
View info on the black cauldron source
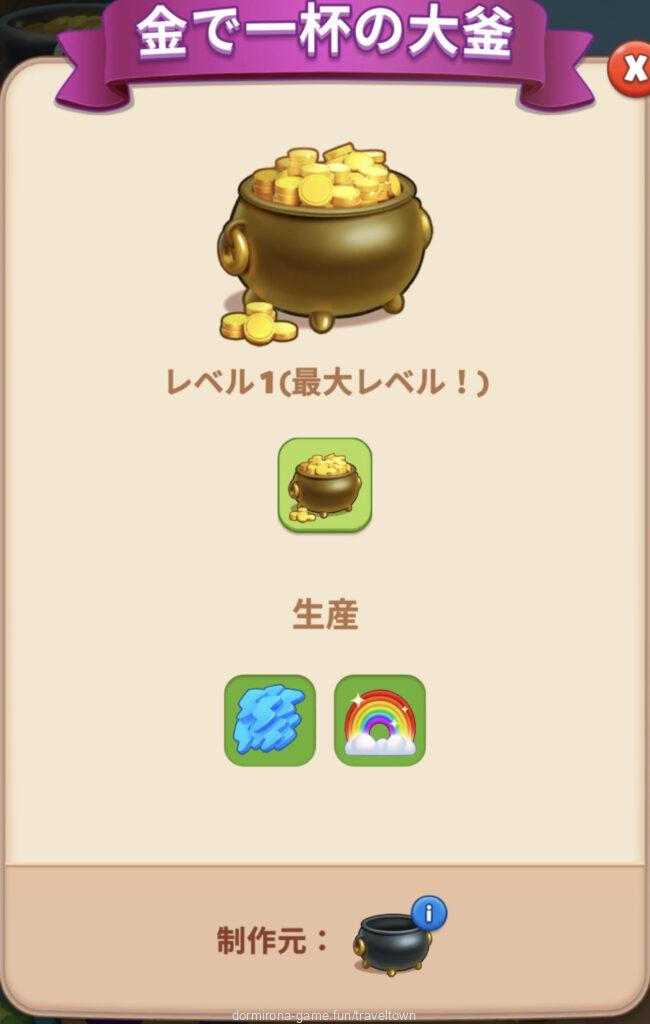coord(429,914)
